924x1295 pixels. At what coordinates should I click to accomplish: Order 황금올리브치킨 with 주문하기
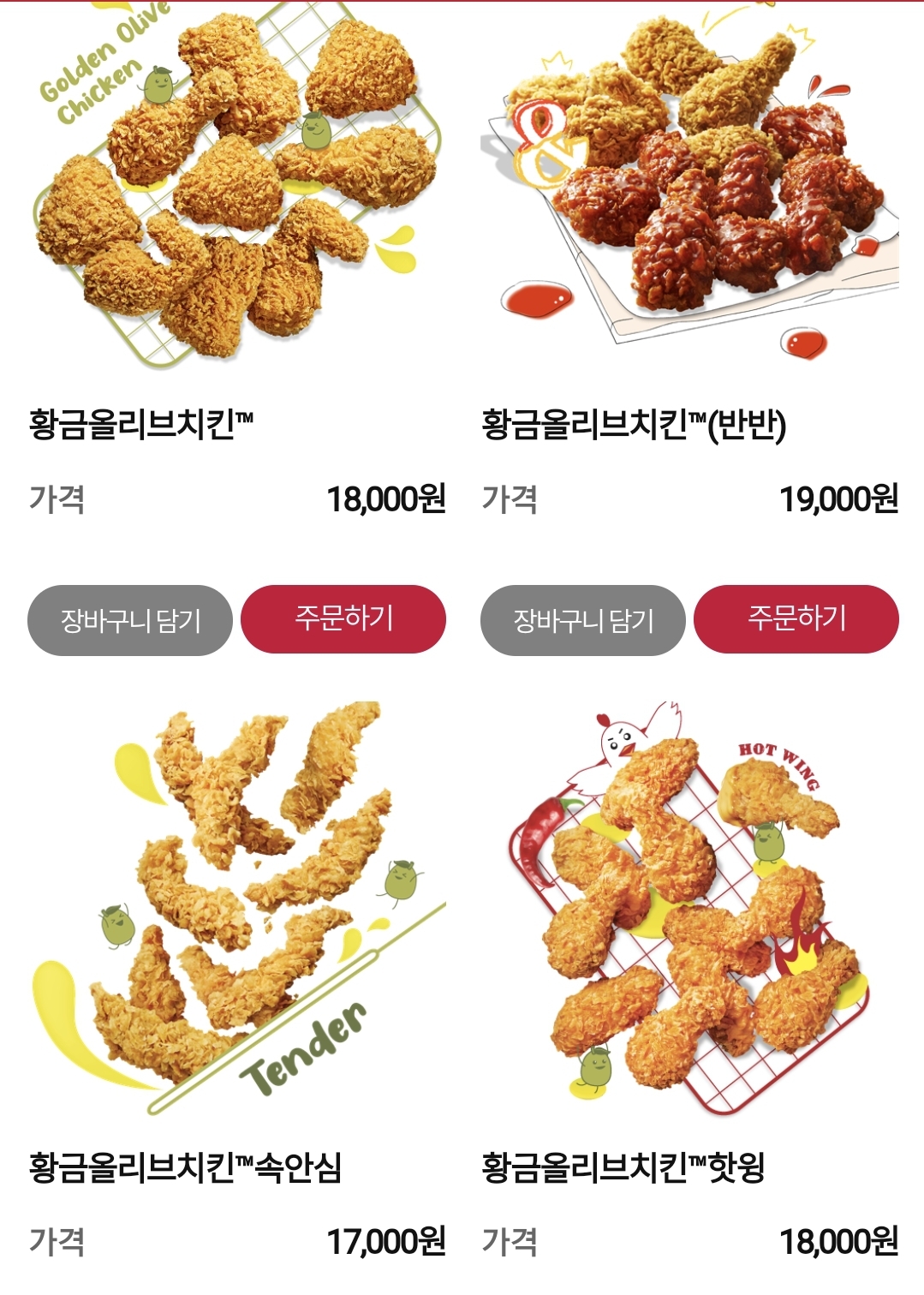coord(343,618)
